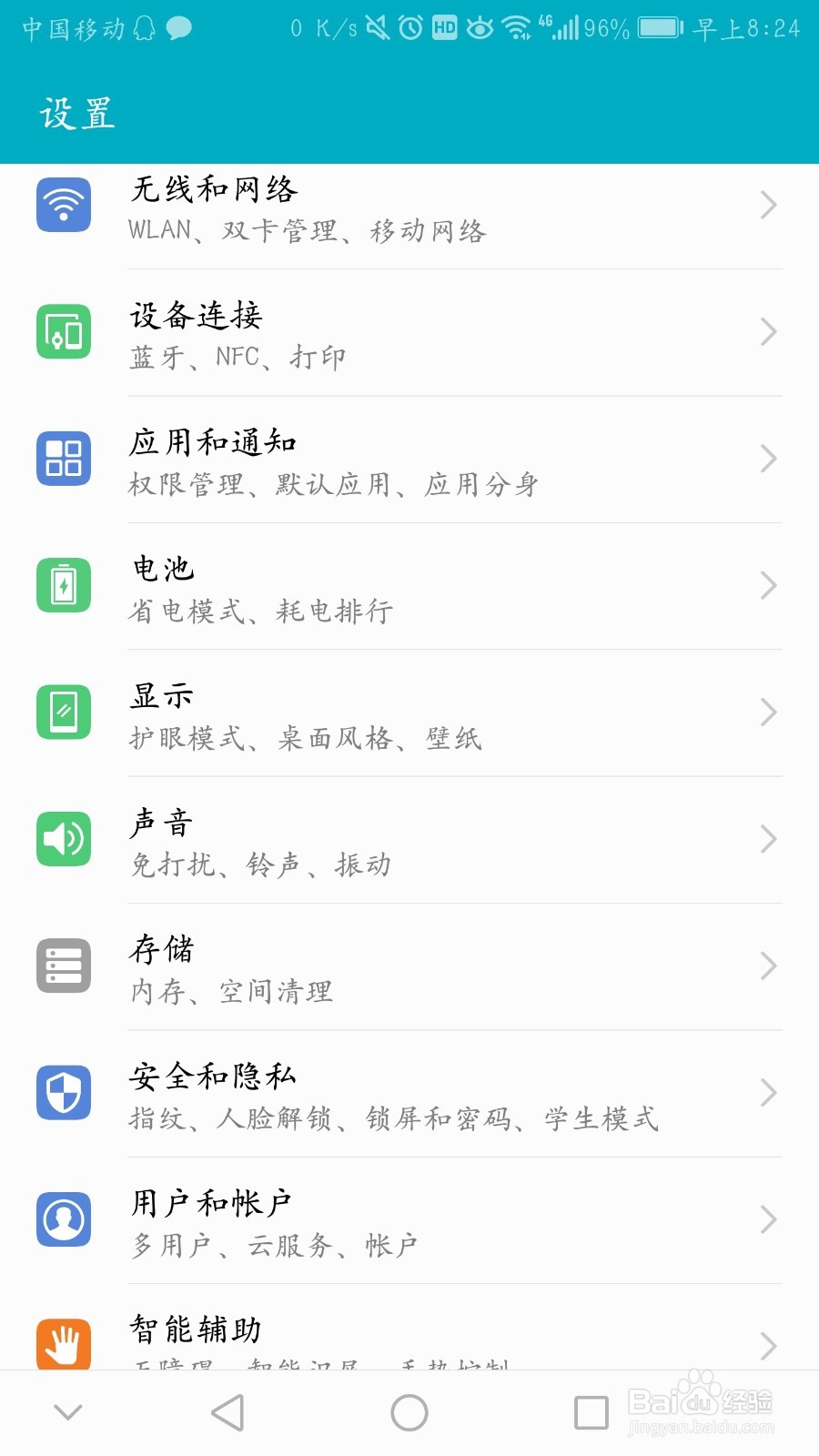Tap the system back button
Image resolution: width=819 pixels, height=1456 pixels.
[x=227, y=1412]
